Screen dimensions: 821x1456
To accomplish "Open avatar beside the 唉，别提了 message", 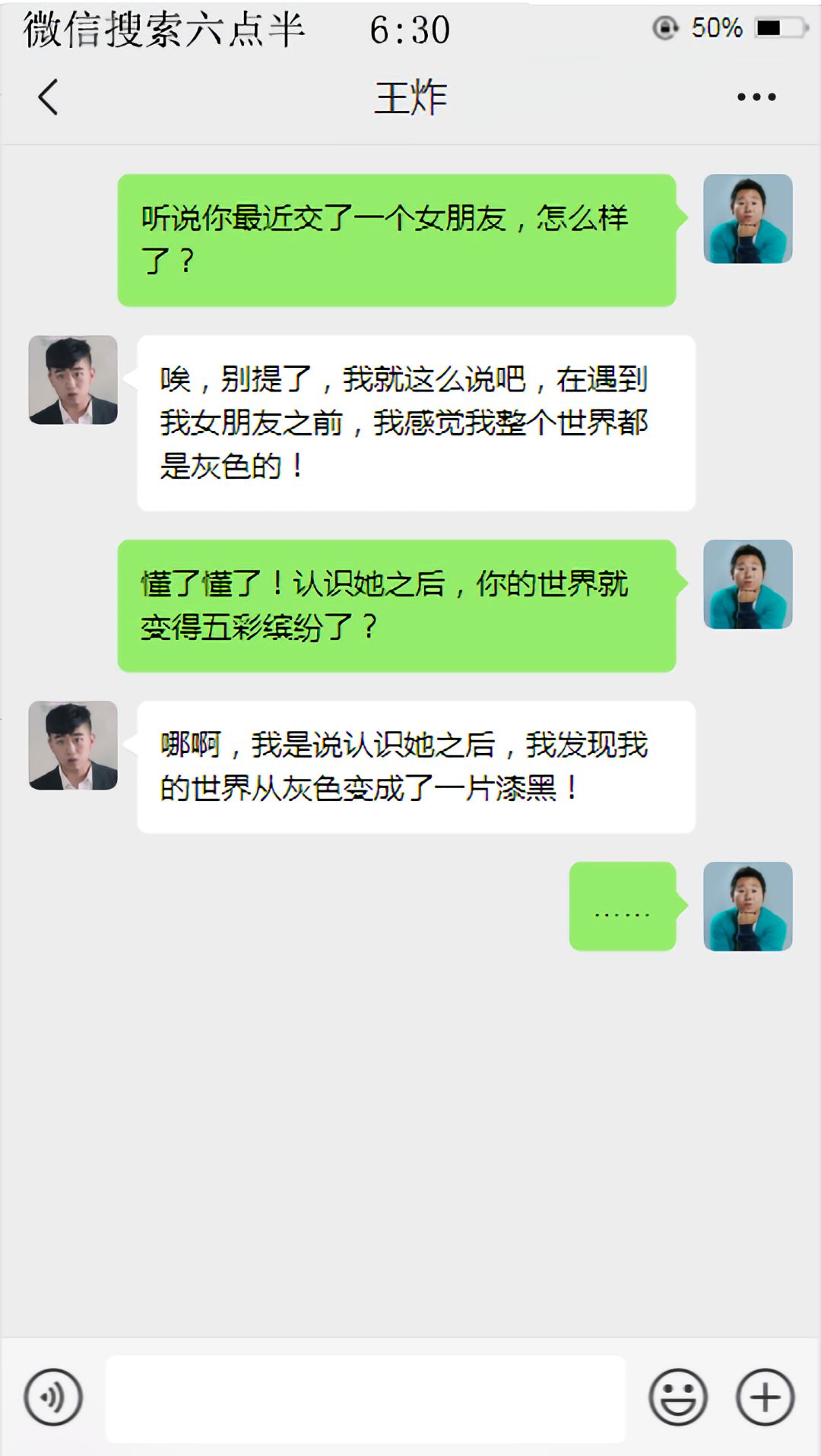I will (x=73, y=380).
